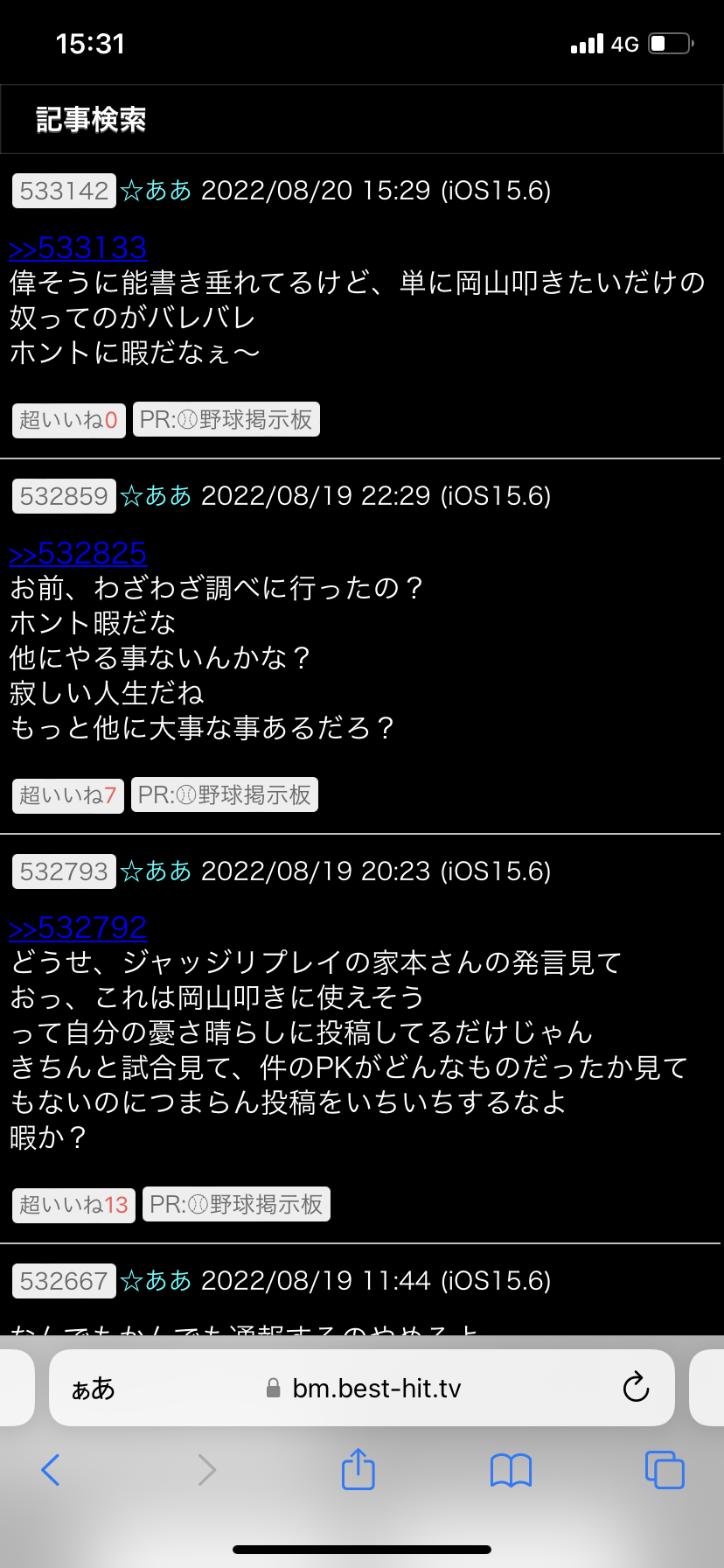Open post number 532793
Image resolution: width=724 pixels, height=1568 pixels.
pyautogui.click(x=64, y=871)
